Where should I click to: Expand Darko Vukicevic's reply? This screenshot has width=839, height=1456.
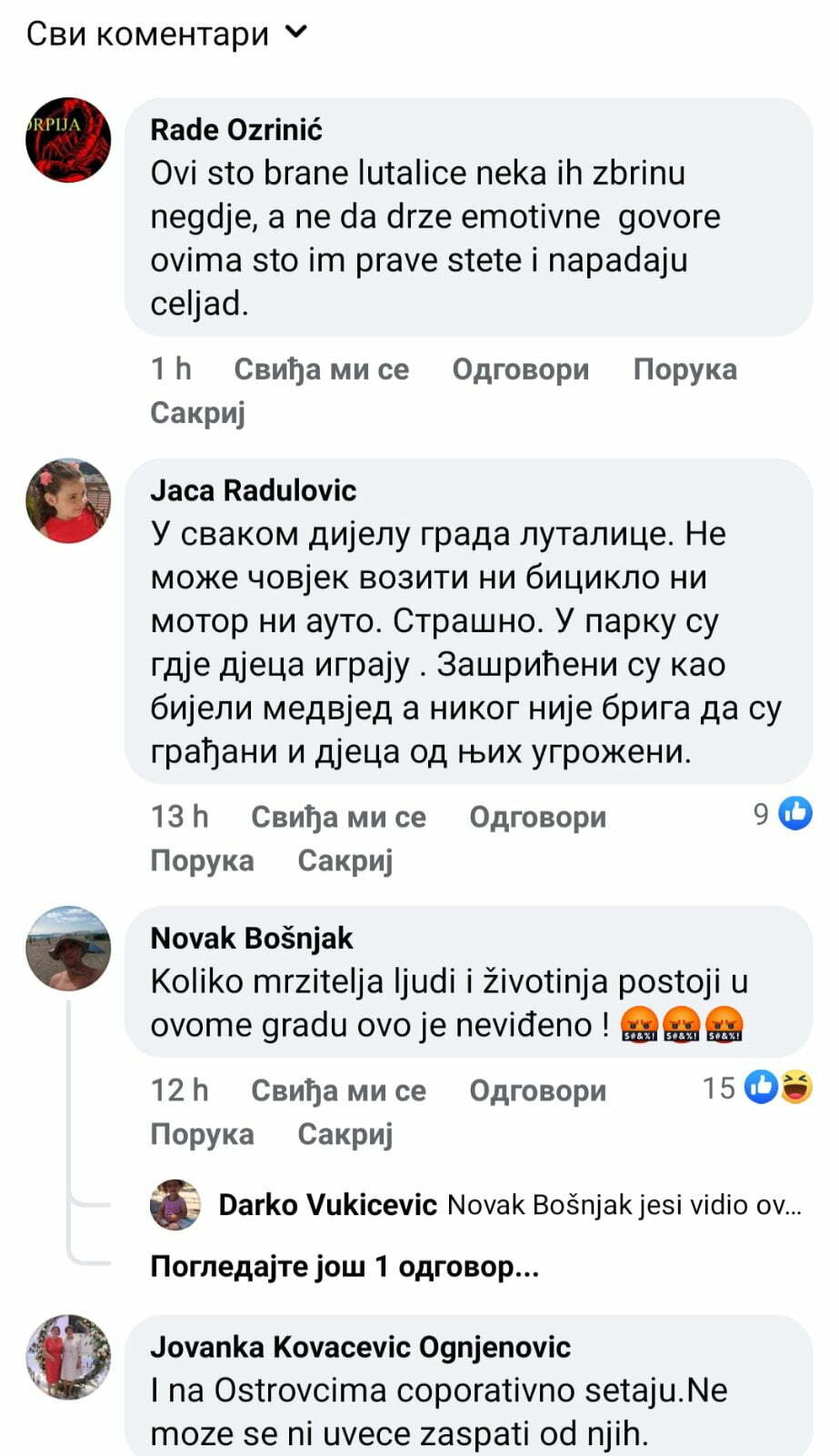[x=509, y=1205]
